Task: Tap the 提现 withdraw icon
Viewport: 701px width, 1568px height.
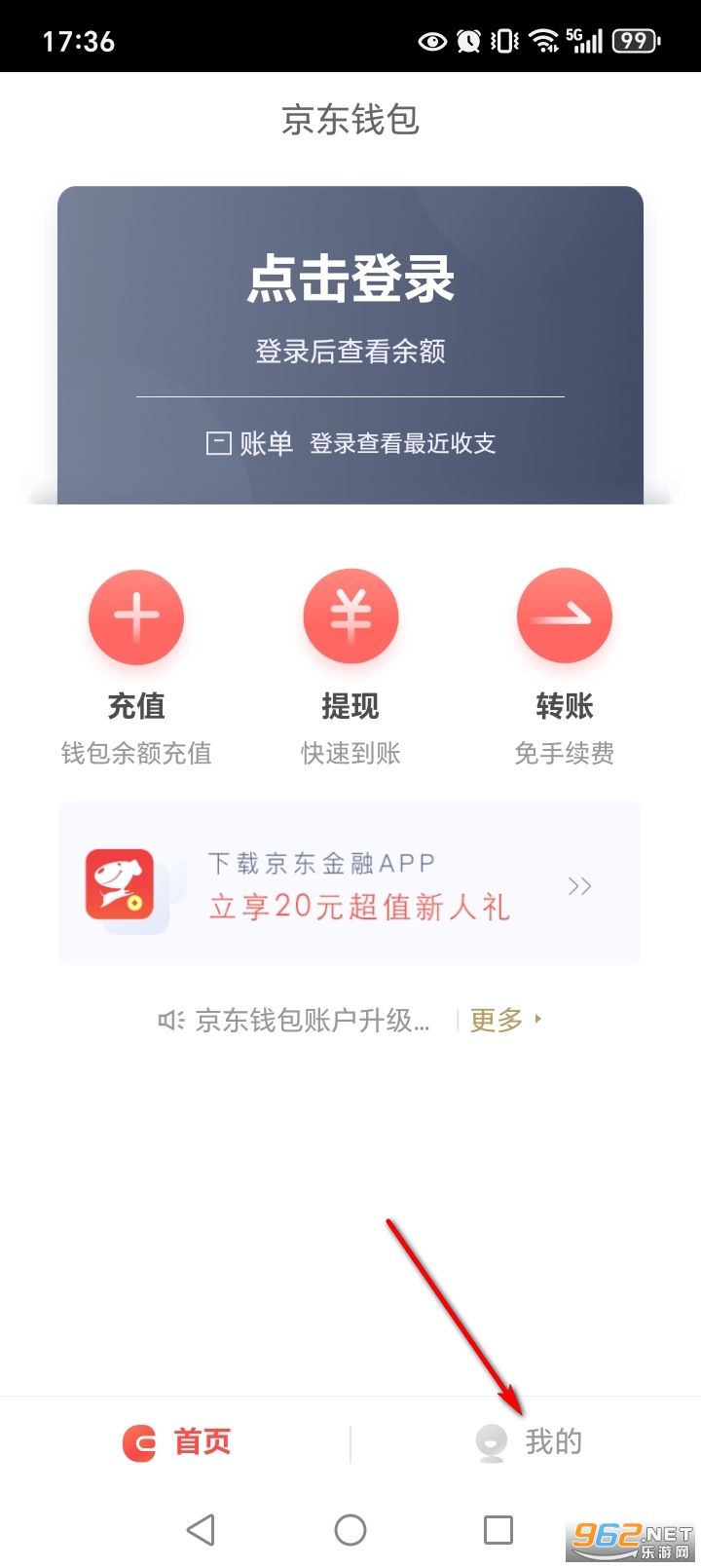Action: 350,616
